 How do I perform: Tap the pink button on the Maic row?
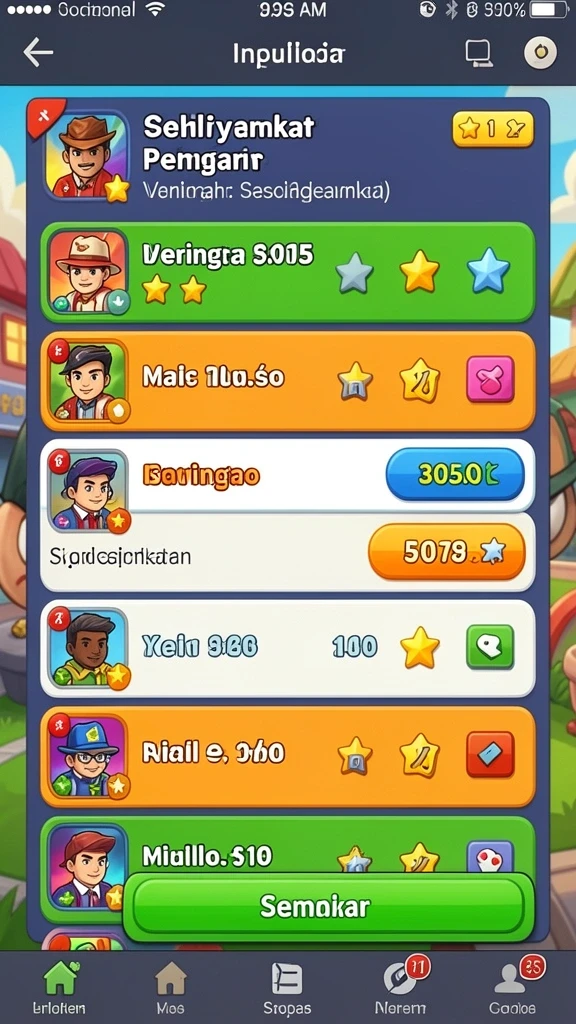click(490, 380)
